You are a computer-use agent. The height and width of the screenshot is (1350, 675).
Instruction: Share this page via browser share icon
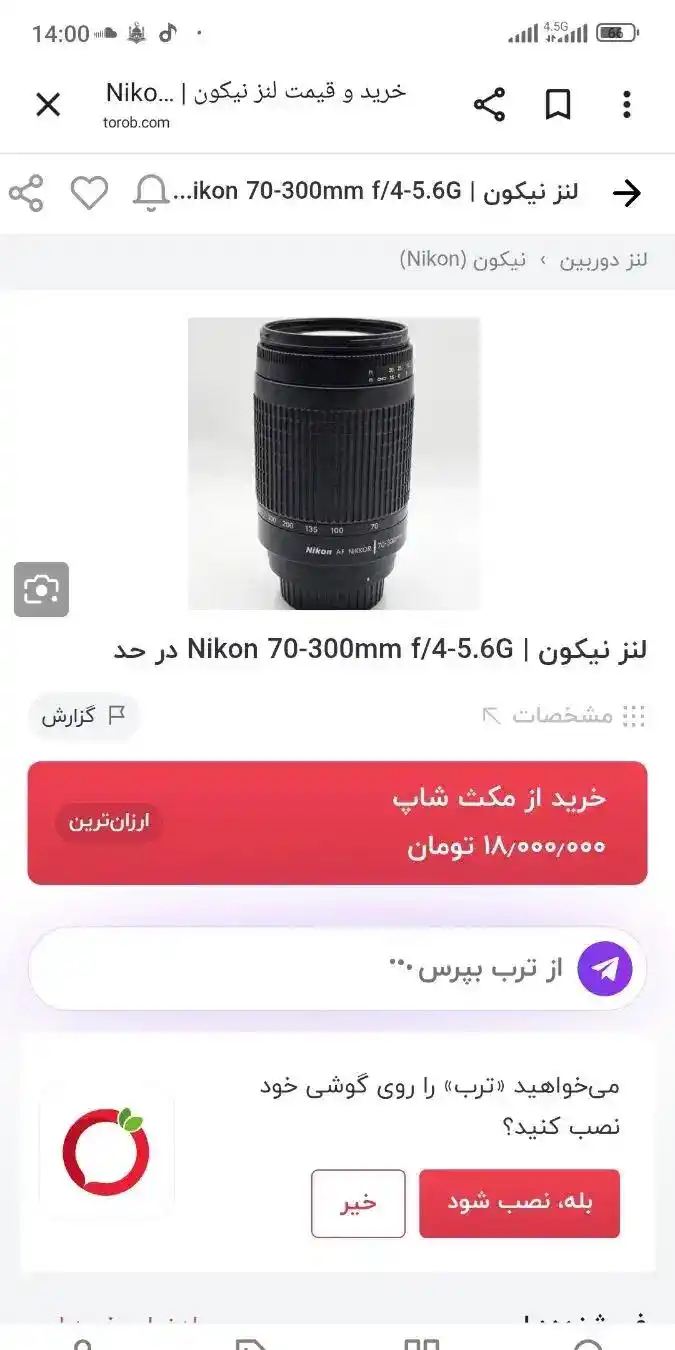click(x=489, y=104)
